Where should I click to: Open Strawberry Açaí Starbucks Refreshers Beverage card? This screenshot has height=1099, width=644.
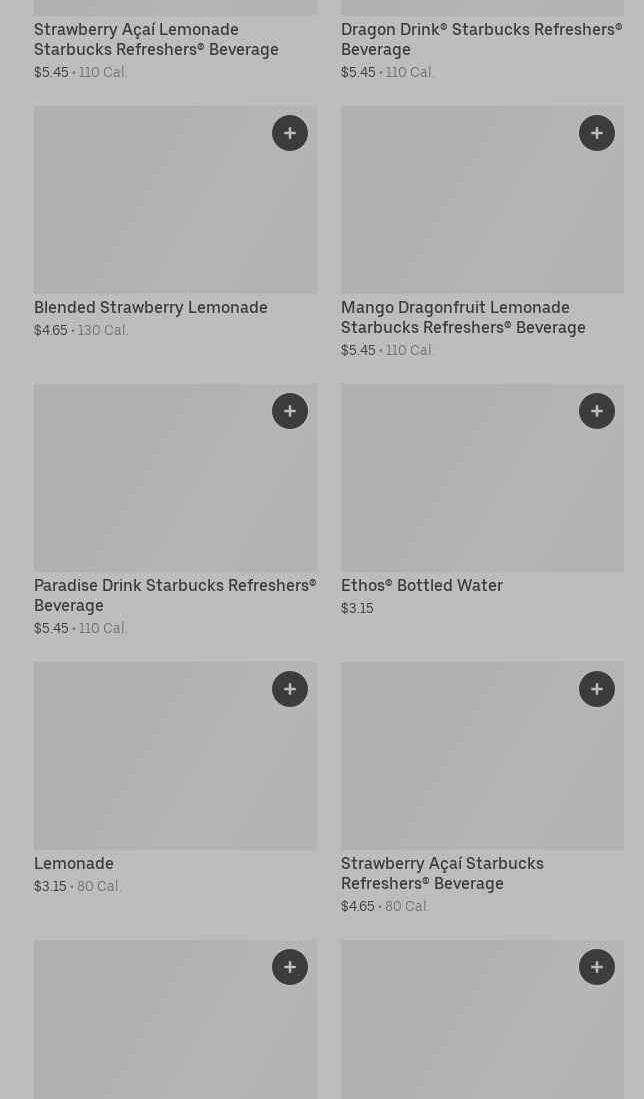[x=441, y=873]
